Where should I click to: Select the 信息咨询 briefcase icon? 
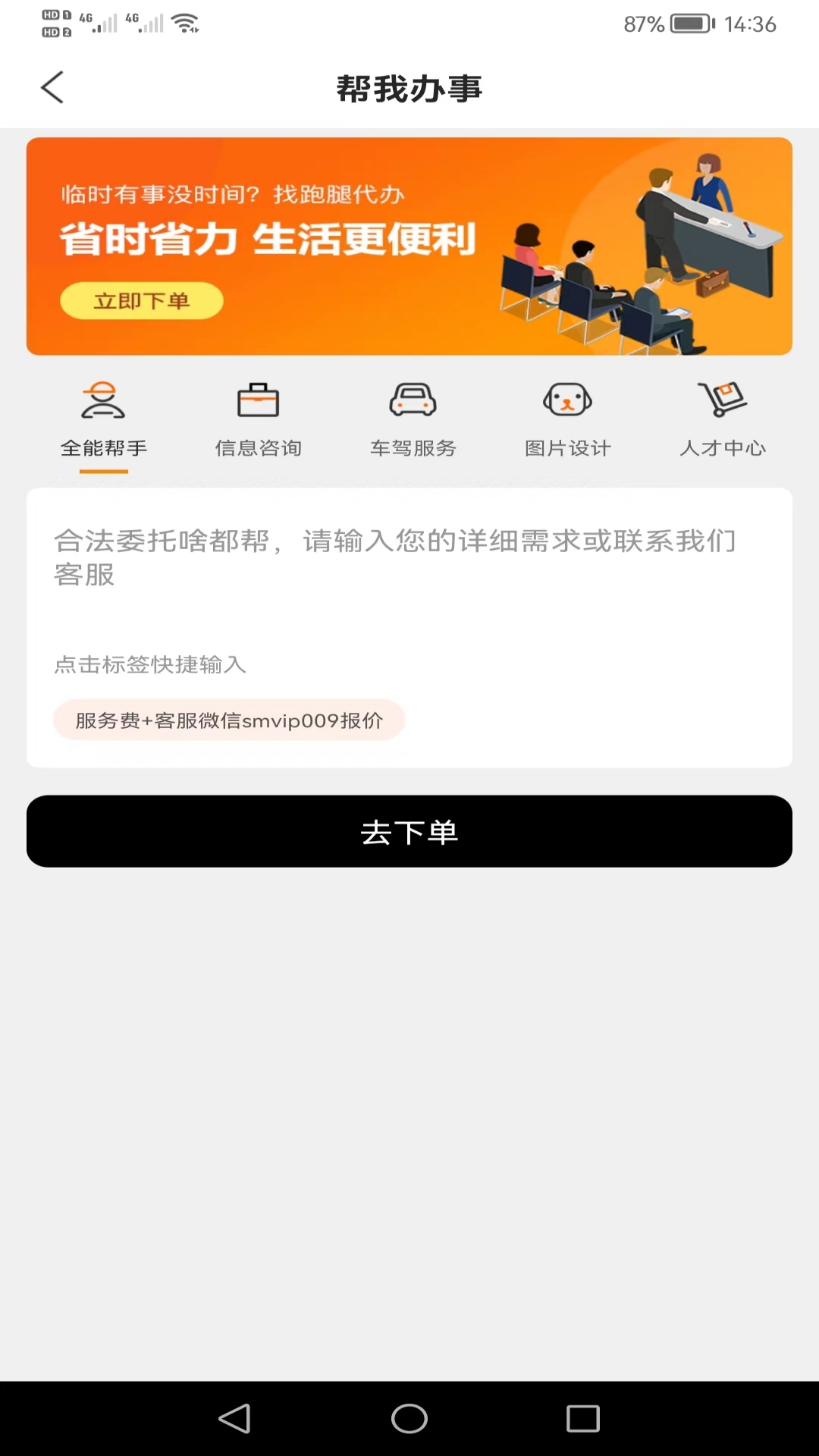(x=258, y=402)
